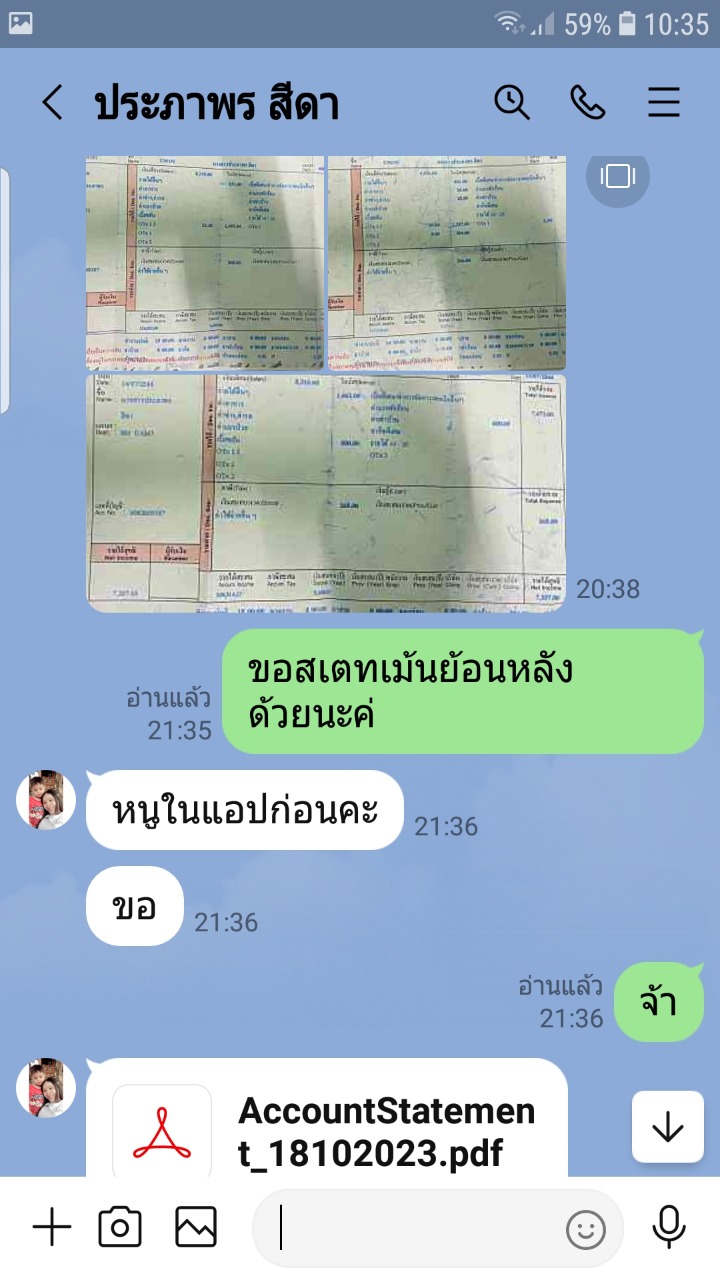The image size is (720, 1280).
Task: Open the chat menu
Action: point(664,103)
